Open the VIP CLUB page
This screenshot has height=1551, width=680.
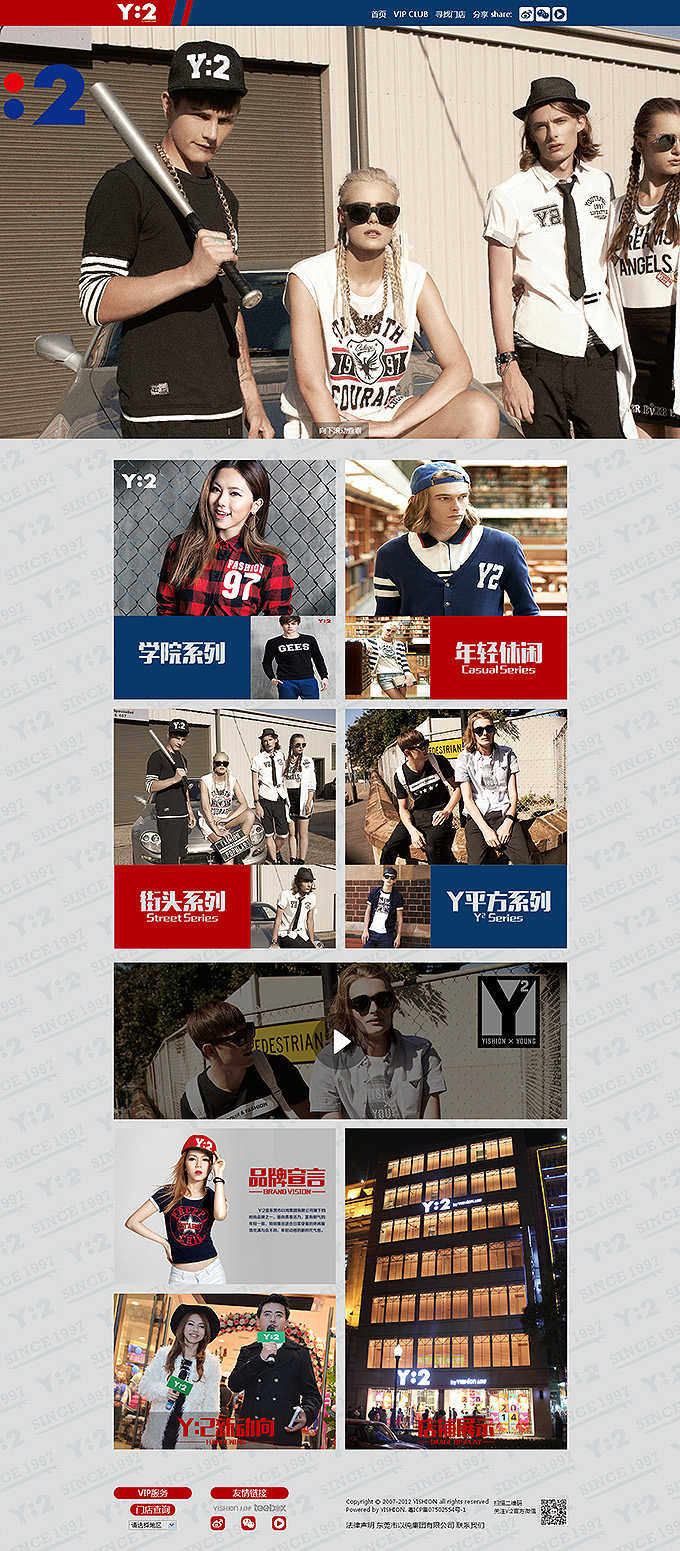coord(410,14)
